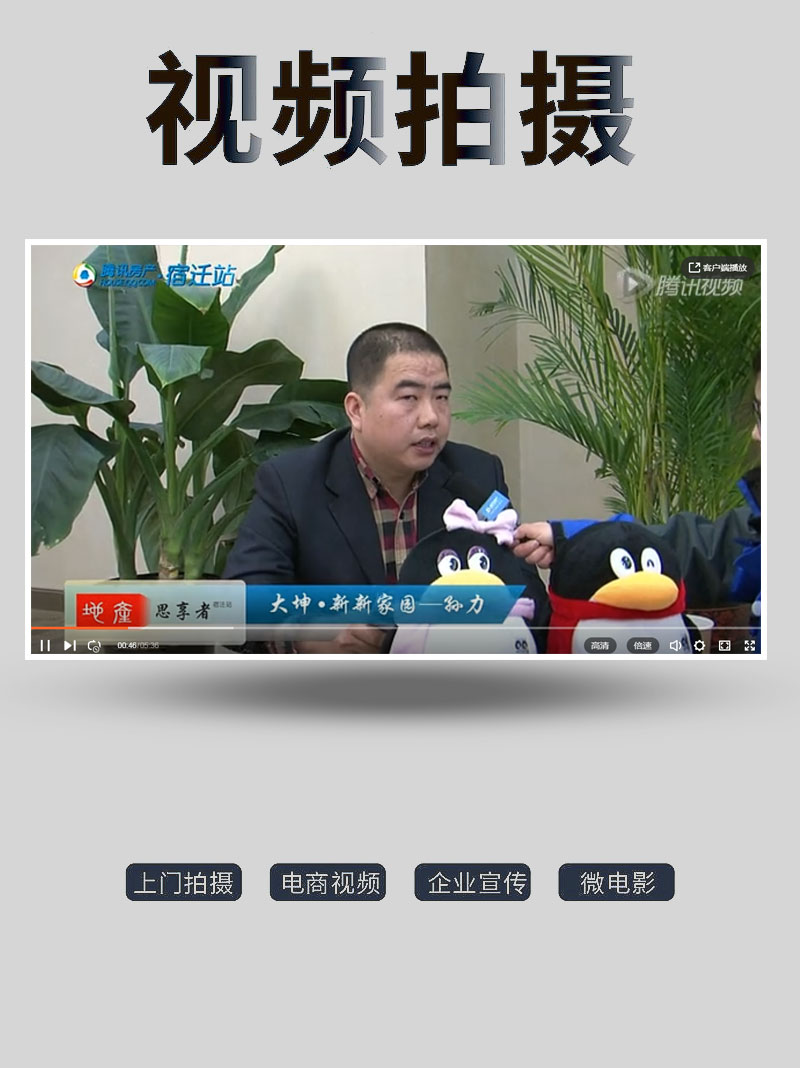This screenshot has height=1068, width=800.
Task: Click the loop replay icon beside the time
Action: [92, 646]
